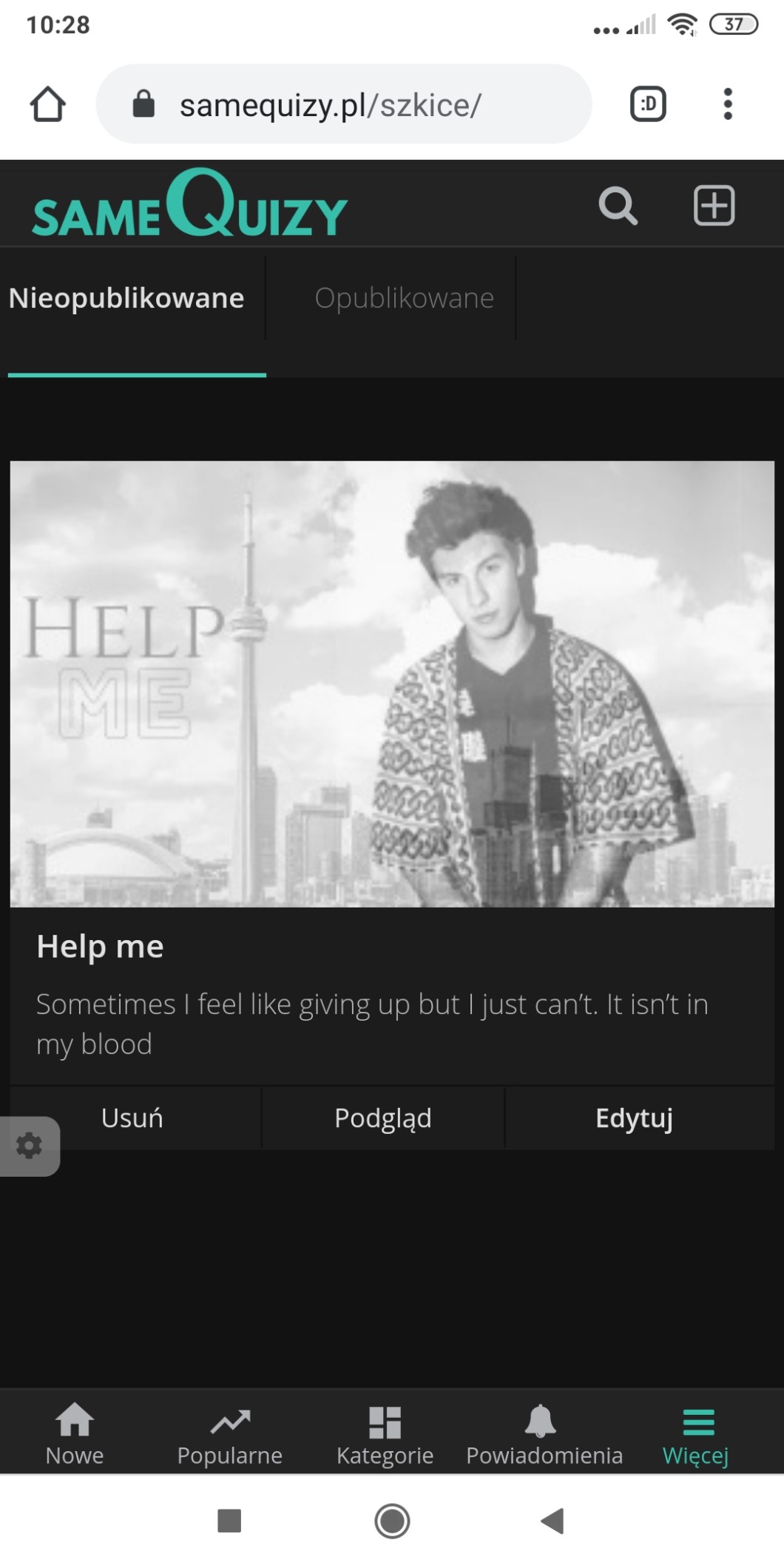Open the browser three-dot menu
The width and height of the screenshot is (784, 1568).
[x=728, y=104]
